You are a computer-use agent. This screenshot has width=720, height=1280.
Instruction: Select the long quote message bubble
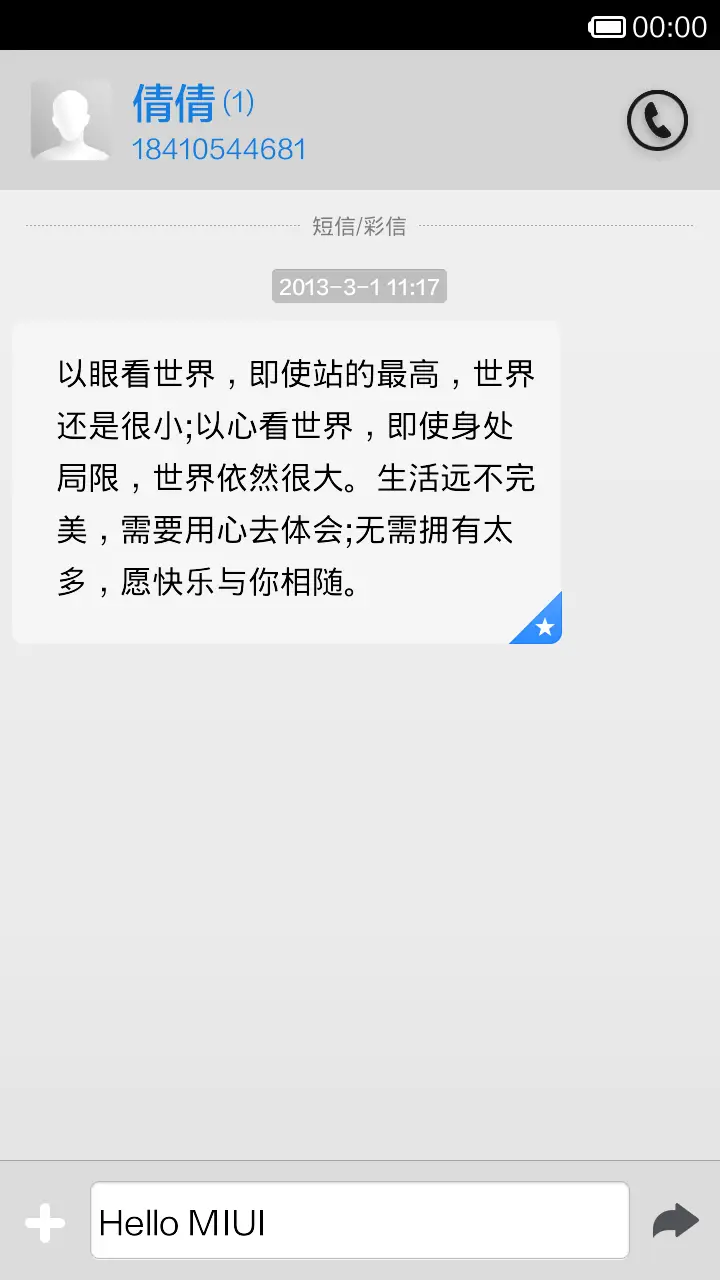click(286, 480)
